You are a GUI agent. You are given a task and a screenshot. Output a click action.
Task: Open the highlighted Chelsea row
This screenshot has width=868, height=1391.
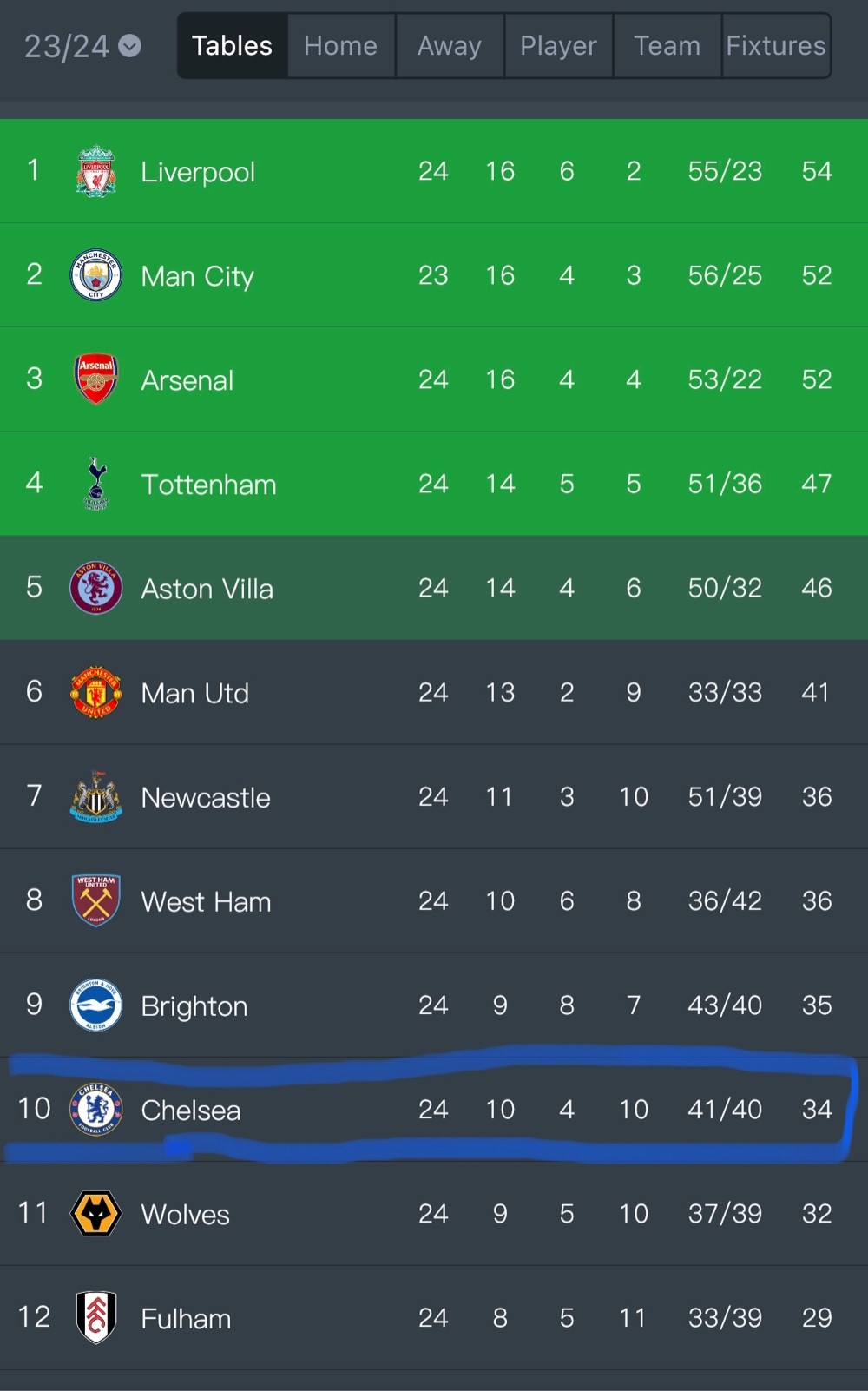pyautogui.click(x=434, y=1109)
